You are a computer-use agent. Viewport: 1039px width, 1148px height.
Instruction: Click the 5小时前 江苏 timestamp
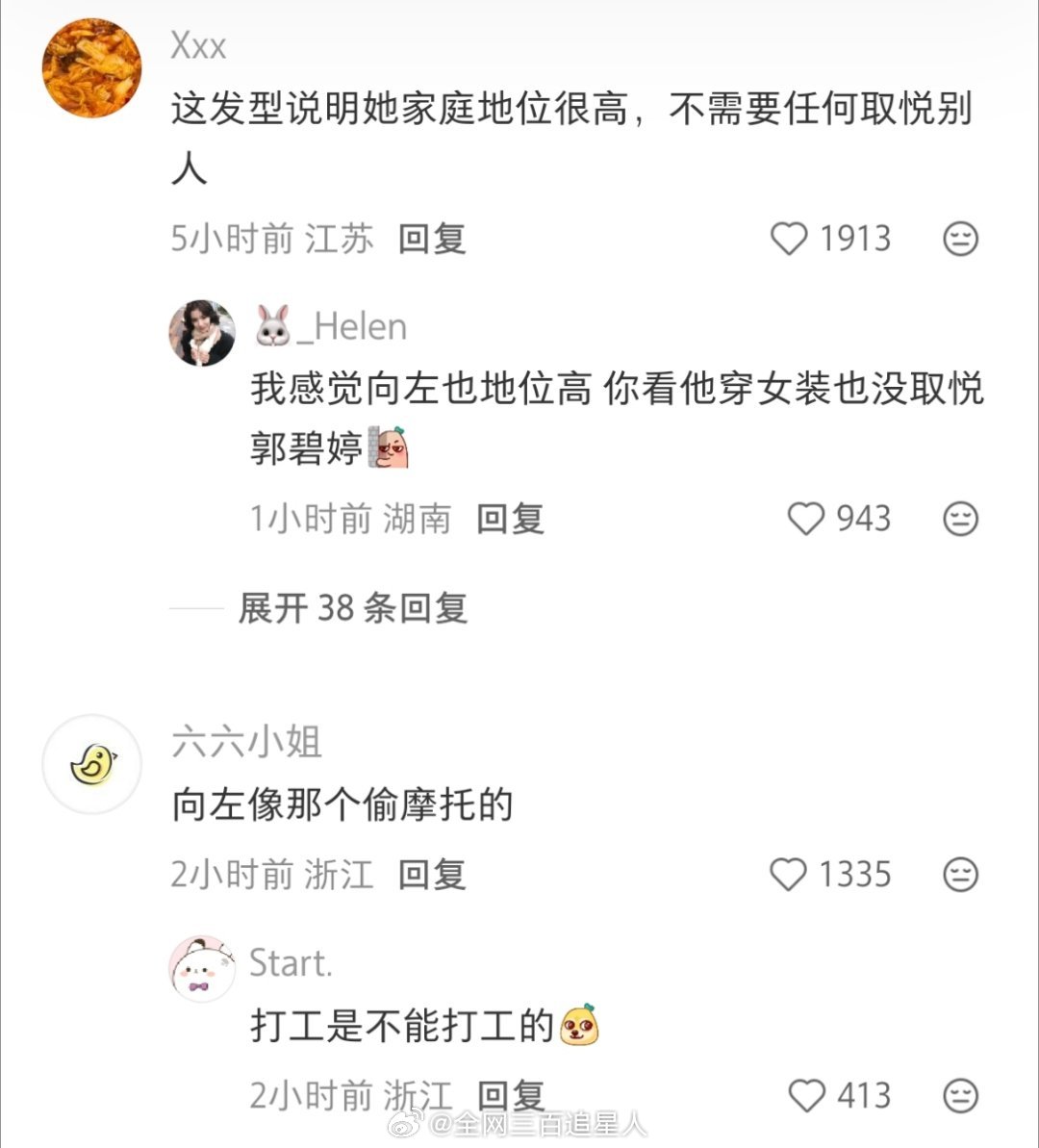click(272, 240)
